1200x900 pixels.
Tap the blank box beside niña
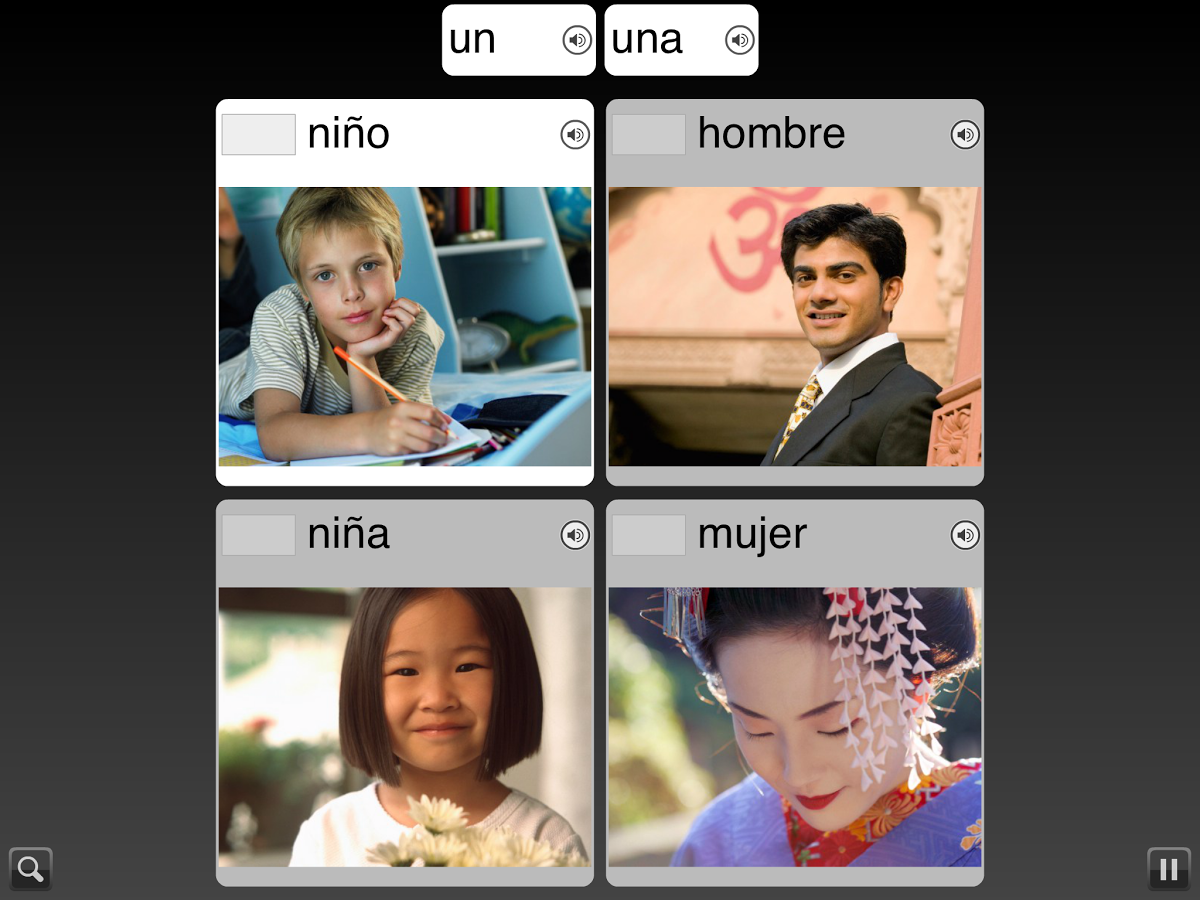pyautogui.click(x=258, y=535)
